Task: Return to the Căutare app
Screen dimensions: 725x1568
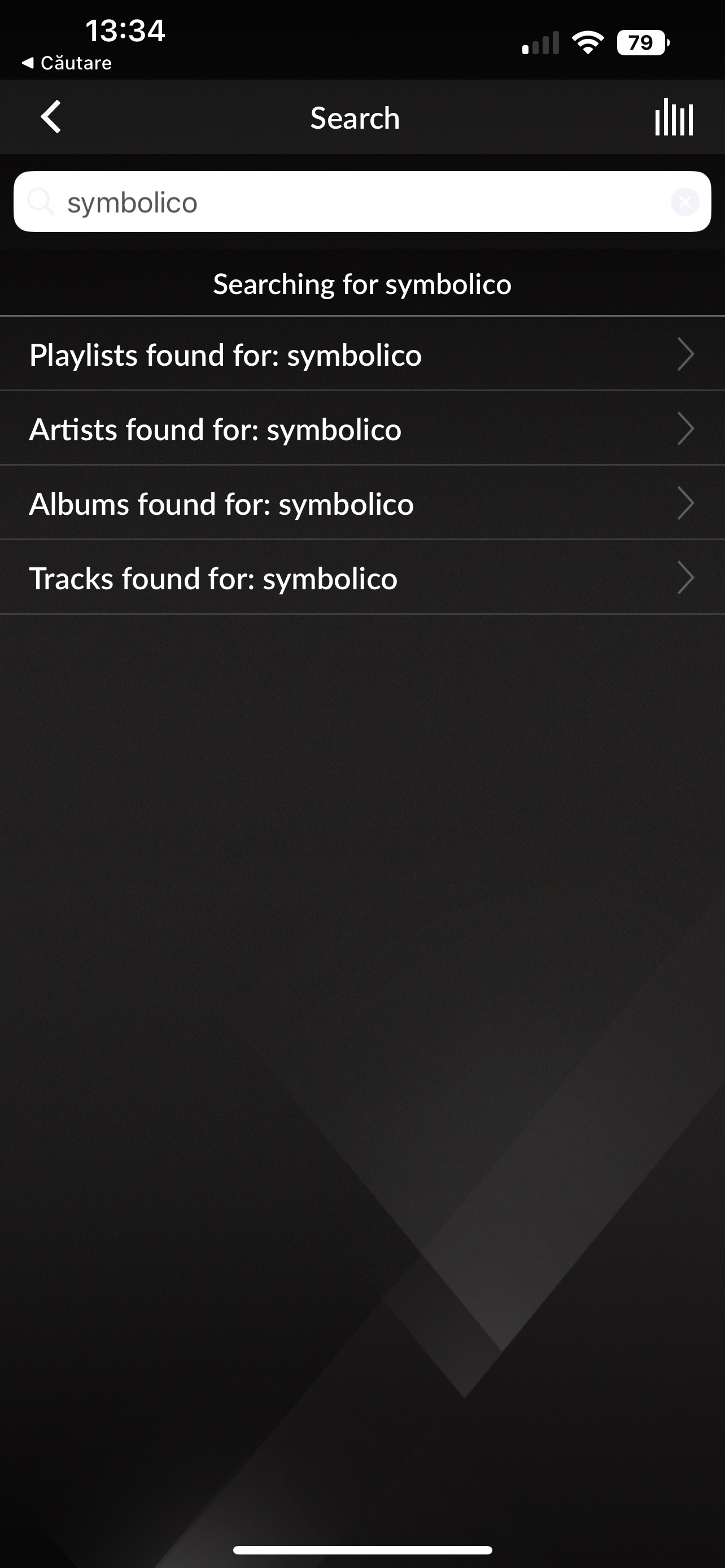Action: click(67, 63)
